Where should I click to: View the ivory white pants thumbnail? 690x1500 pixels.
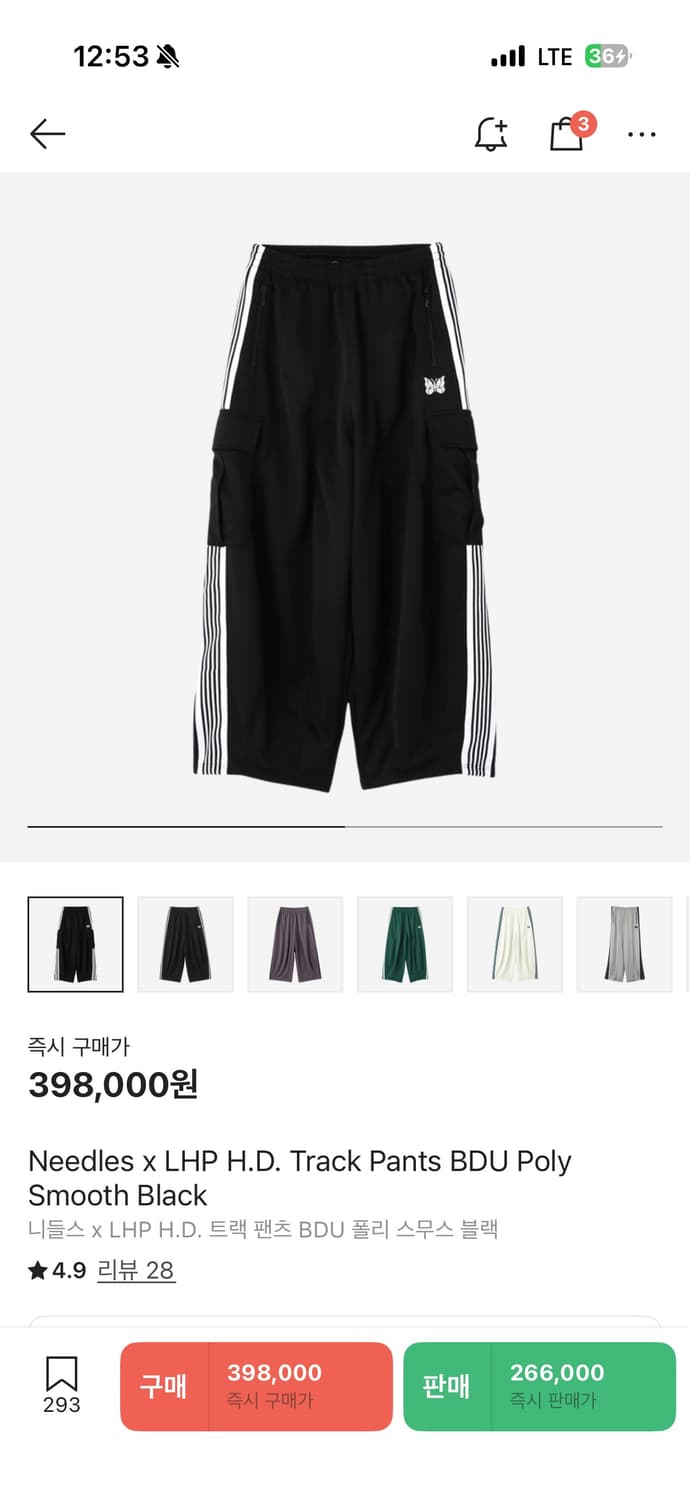[x=515, y=944]
